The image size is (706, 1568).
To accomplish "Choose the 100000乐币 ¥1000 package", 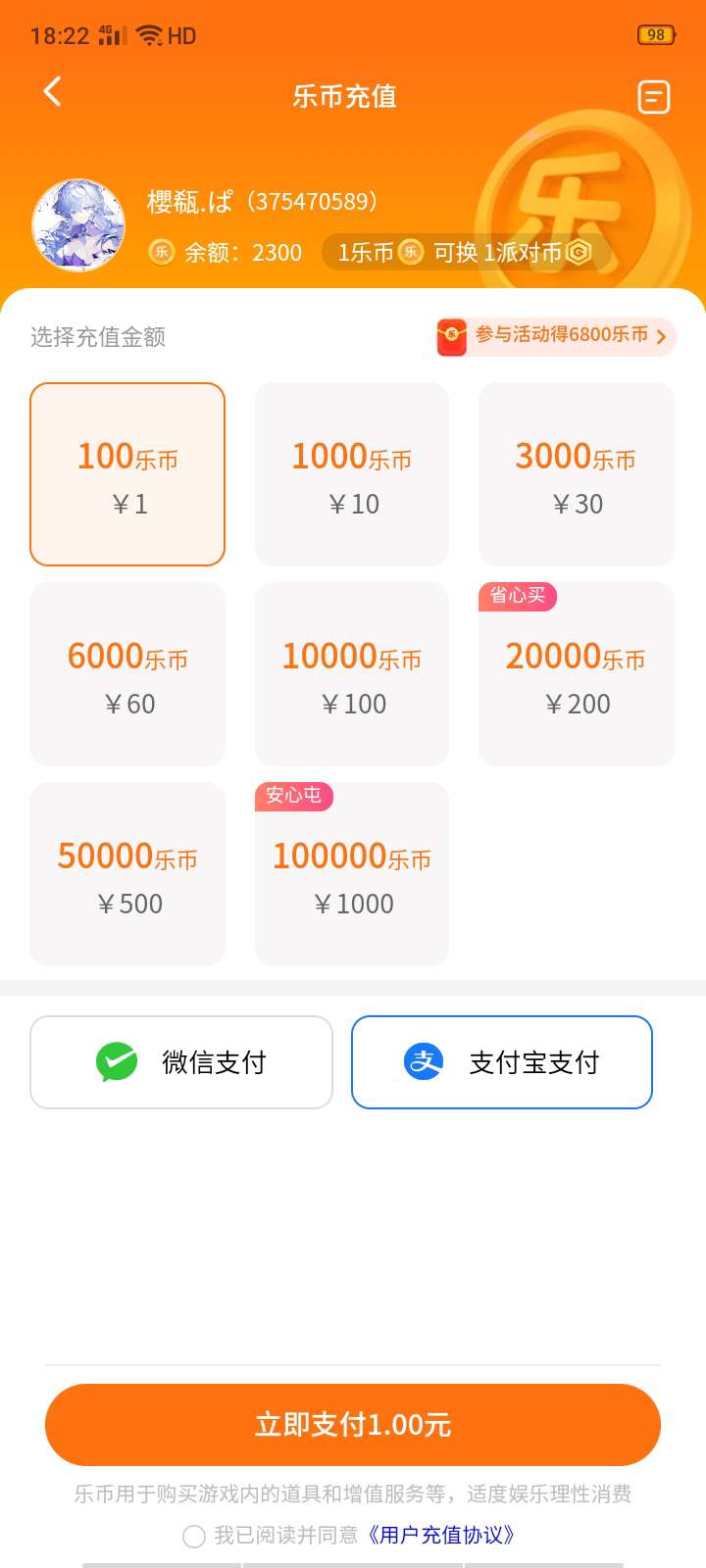I will click(352, 874).
